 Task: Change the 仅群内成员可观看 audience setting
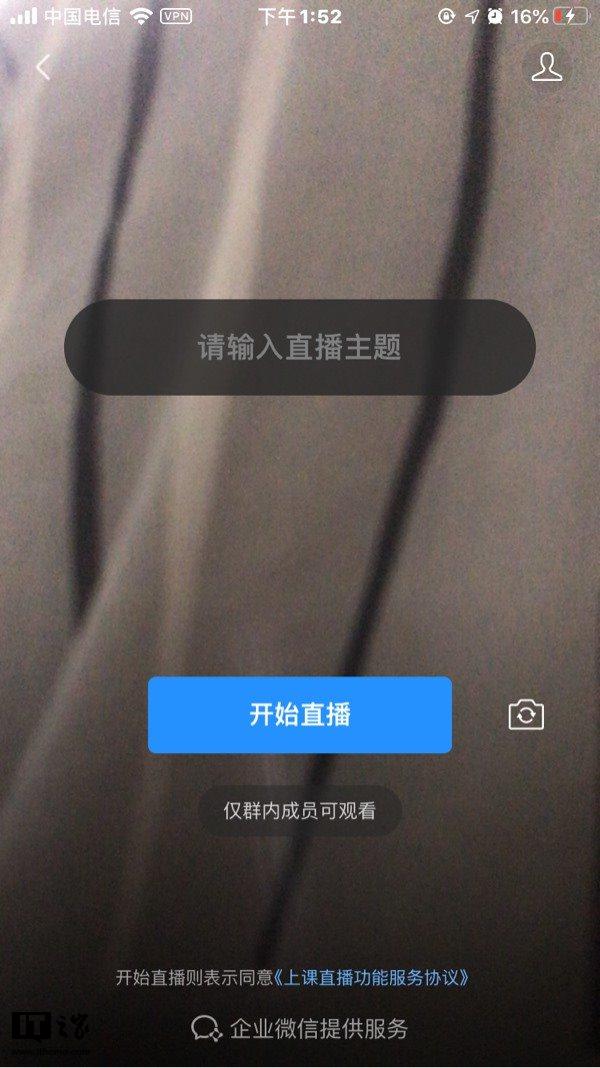[x=300, y=810]
